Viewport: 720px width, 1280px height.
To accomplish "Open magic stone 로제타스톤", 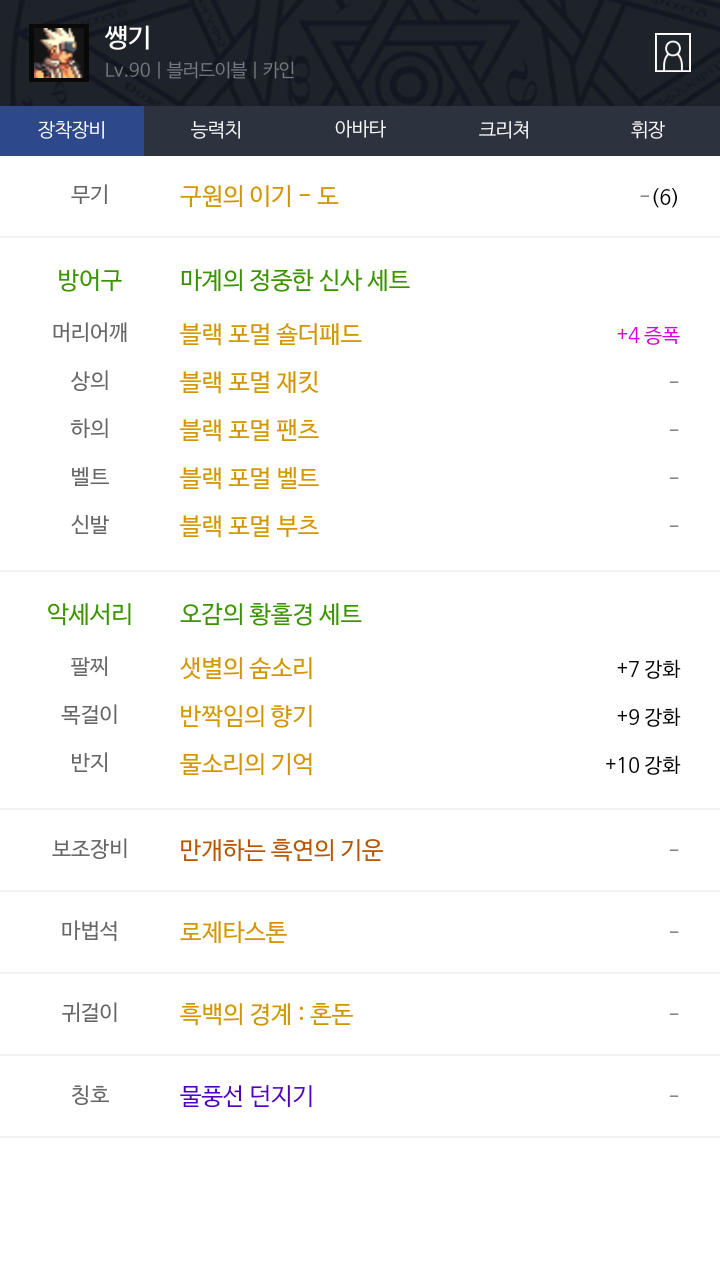I will (233, 932).
